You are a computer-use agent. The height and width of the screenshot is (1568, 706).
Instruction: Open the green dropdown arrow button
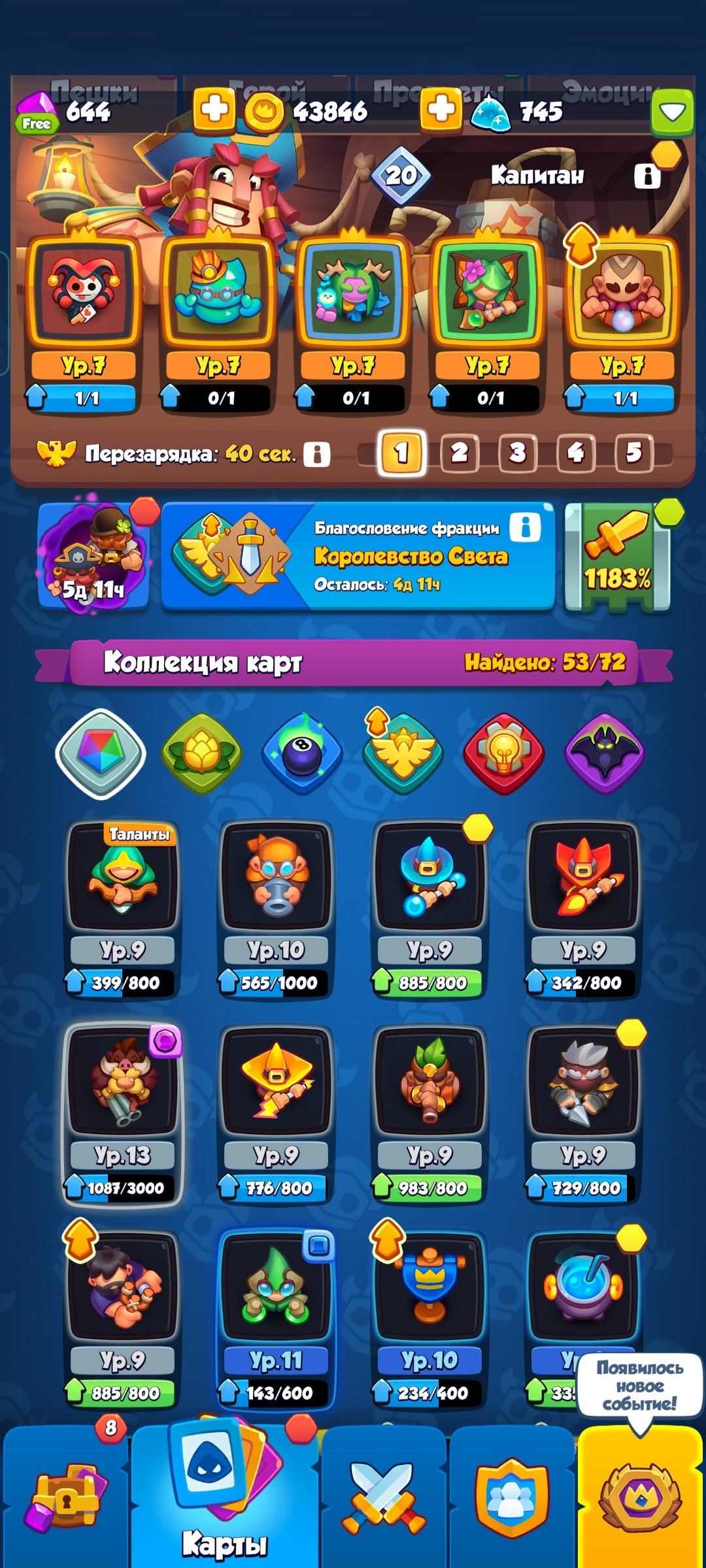pyautogui.click(x=671, y=112)
